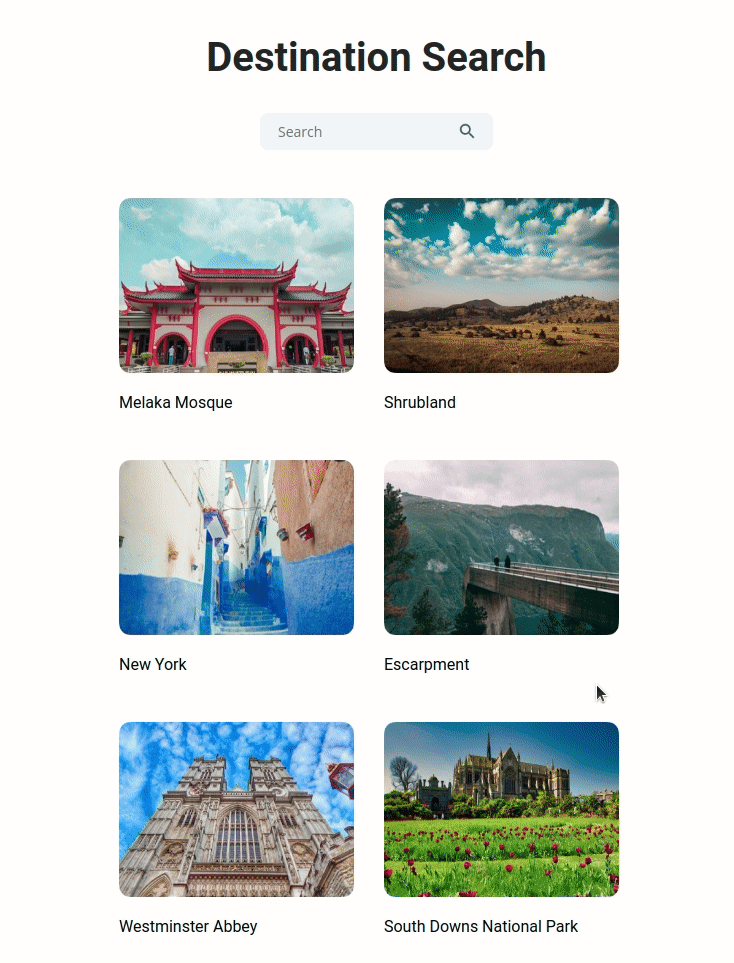The width and height of the screenshot is (734, 963).
Task: Open the Westminster Abbey card
Action: click(236, 810)
